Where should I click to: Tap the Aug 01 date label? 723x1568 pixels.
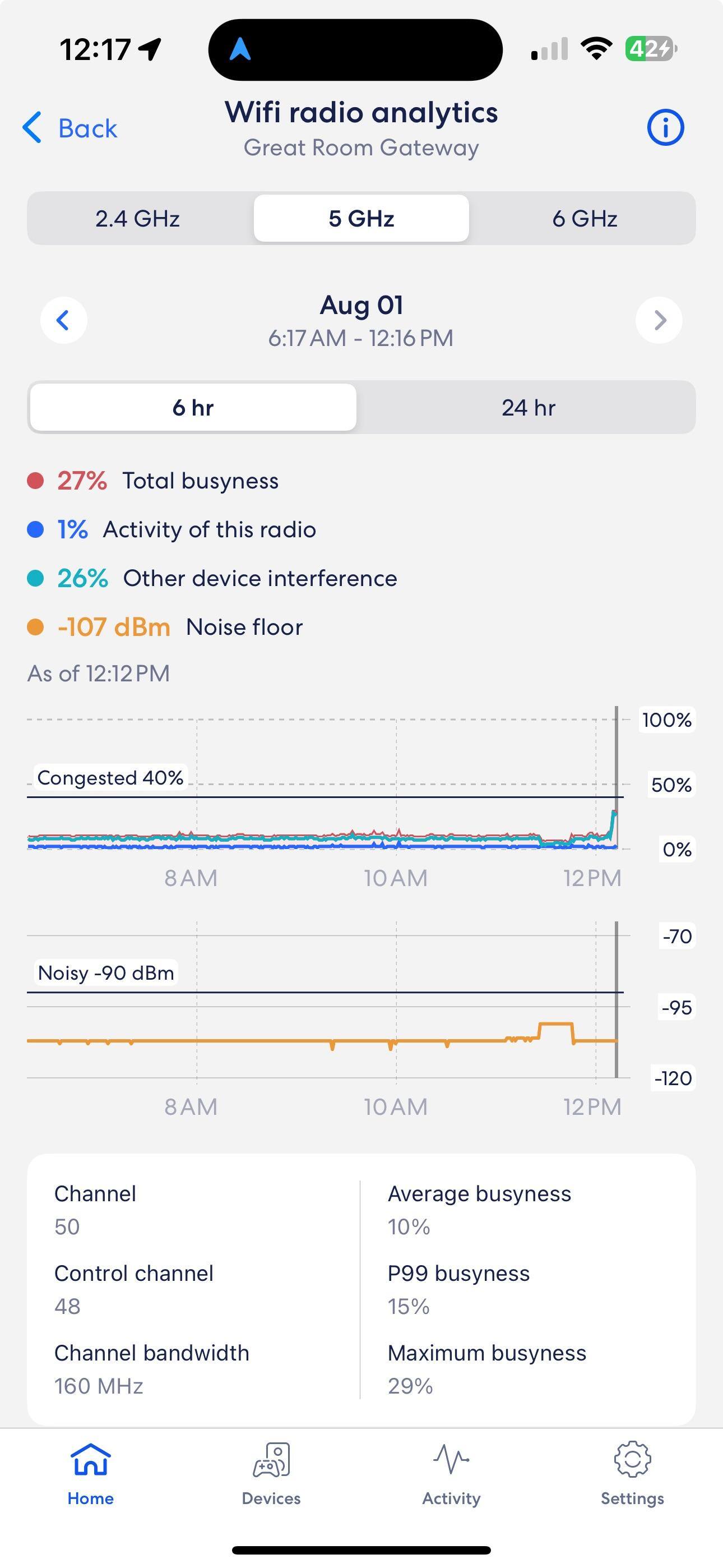[x=362, y=306]
